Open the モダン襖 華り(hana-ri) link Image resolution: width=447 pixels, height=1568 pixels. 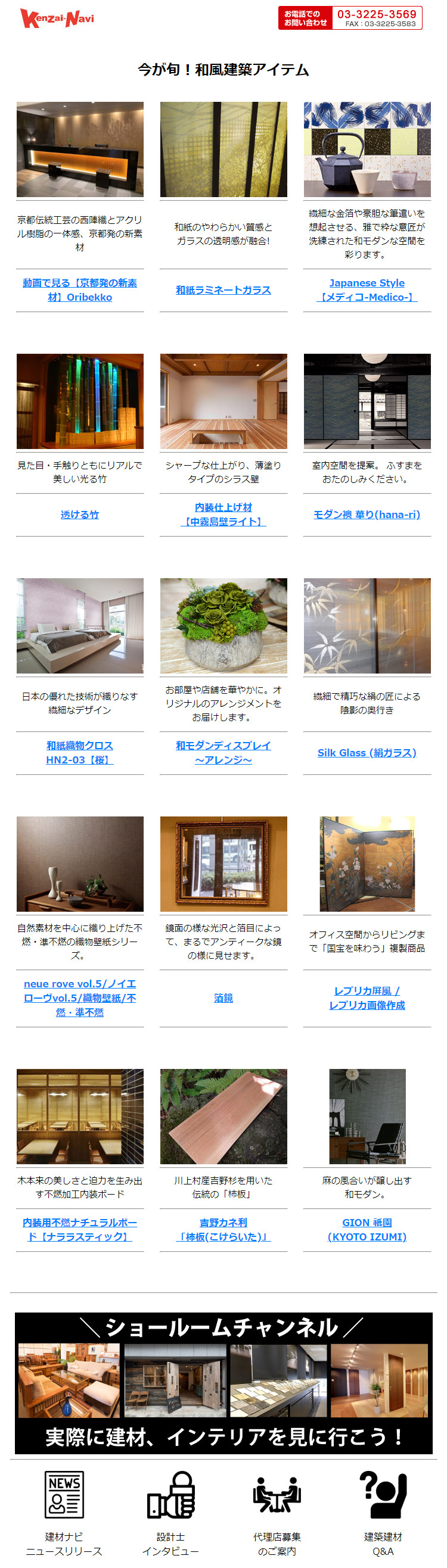pos(367,515)
